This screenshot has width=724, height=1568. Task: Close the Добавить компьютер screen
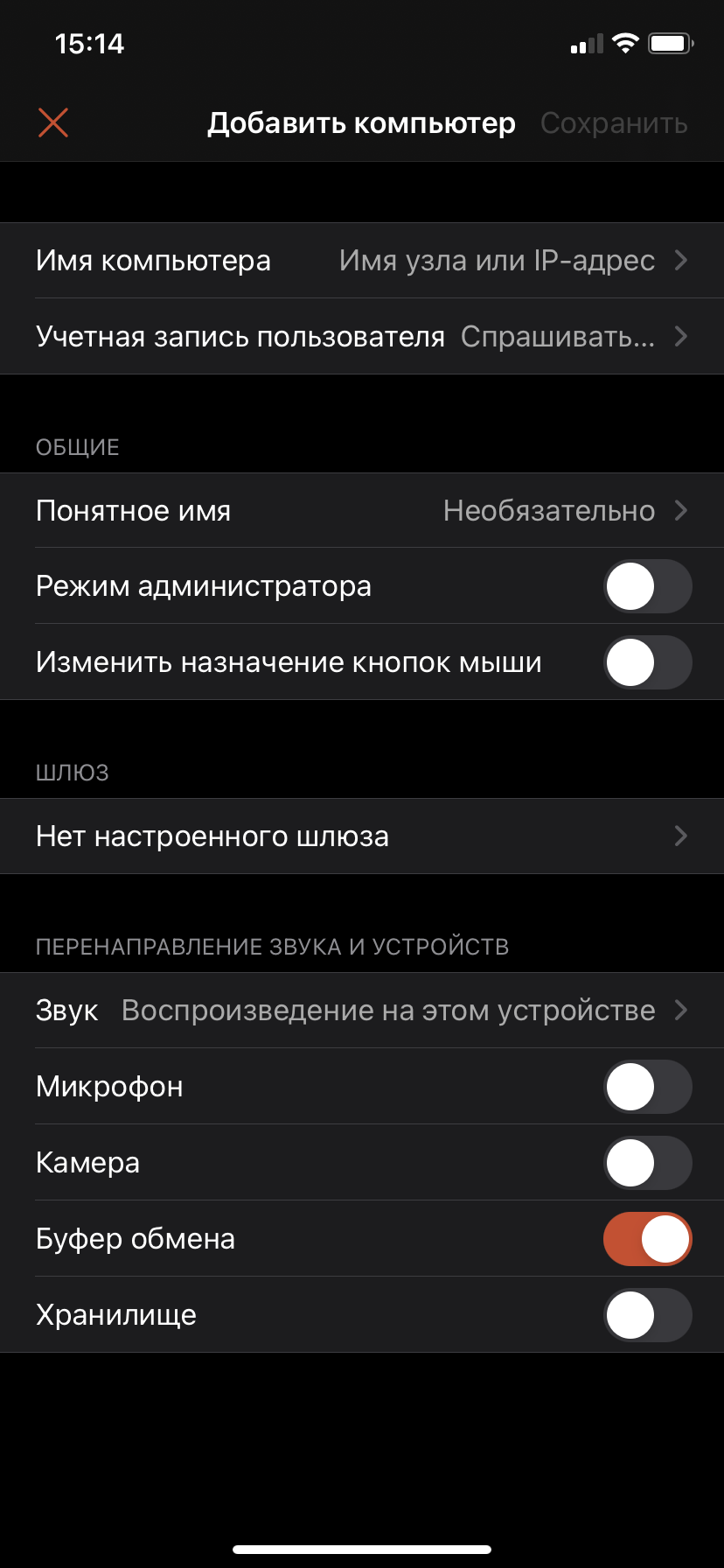tap(53, 123)
